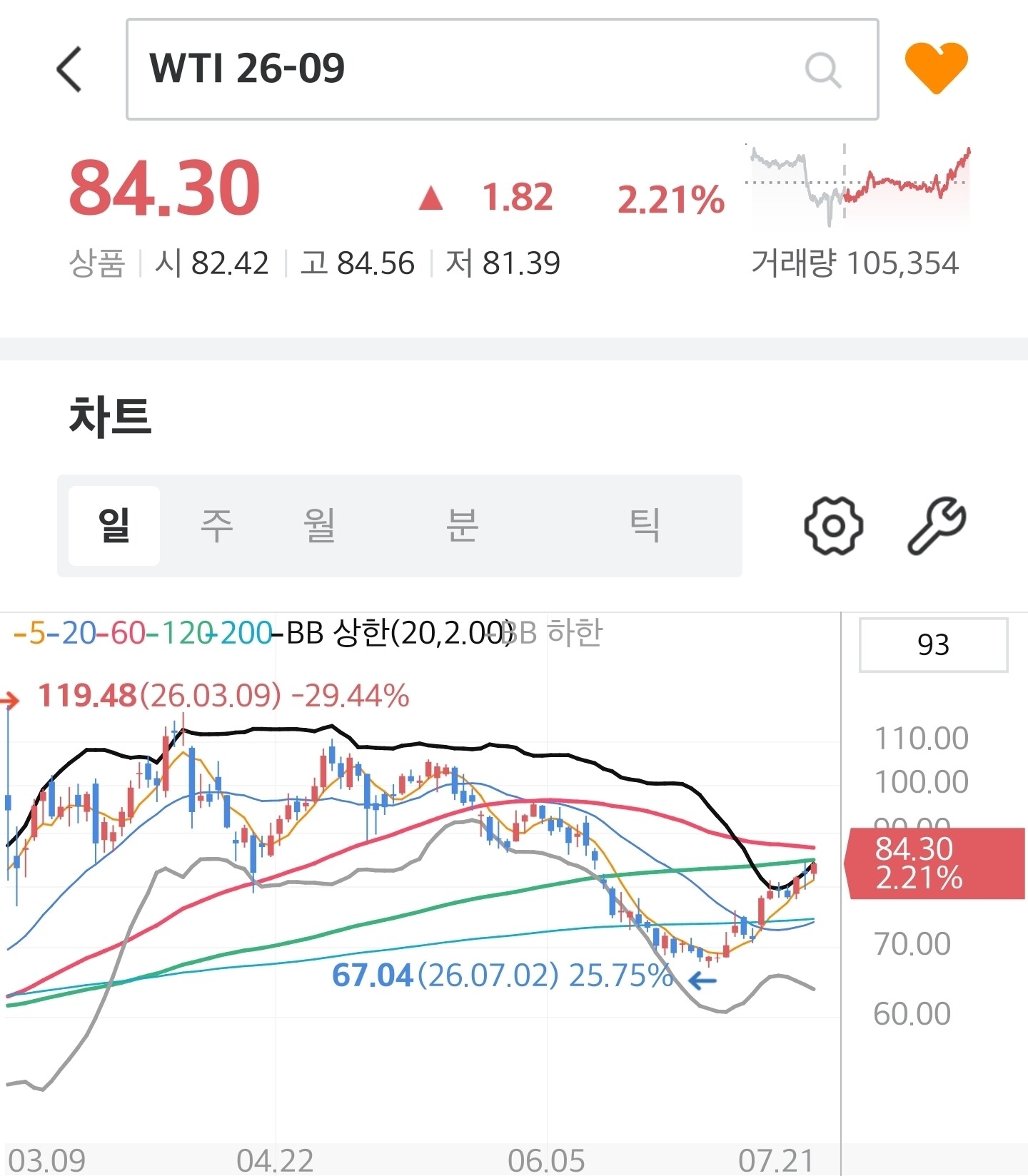Open chart settings gear icon
1028x1176 pixels.
click(x=833, y=526)
